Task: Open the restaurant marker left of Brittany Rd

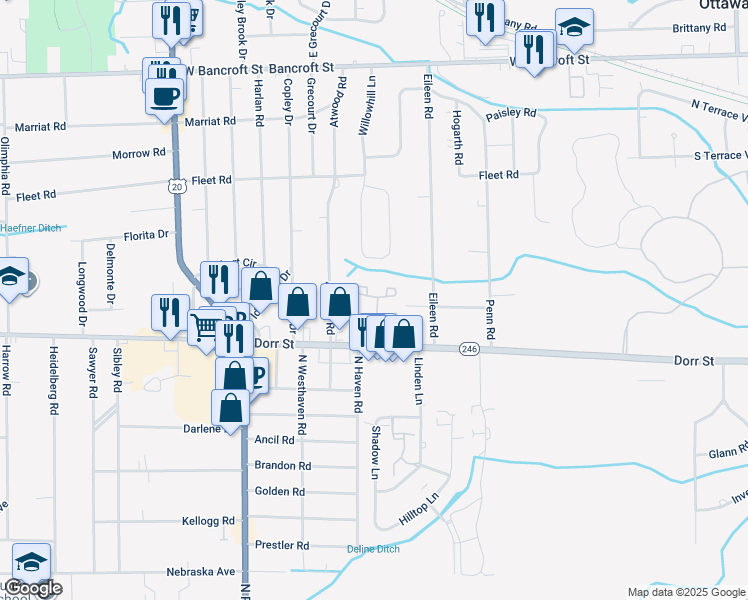Action: [x=486, y=19]
